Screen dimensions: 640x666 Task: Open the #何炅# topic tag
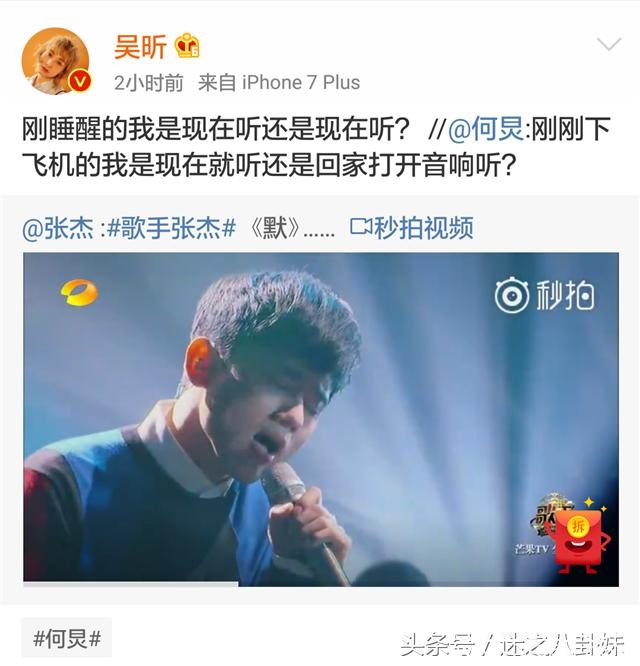pyautogui.click(x=67, y=637)
